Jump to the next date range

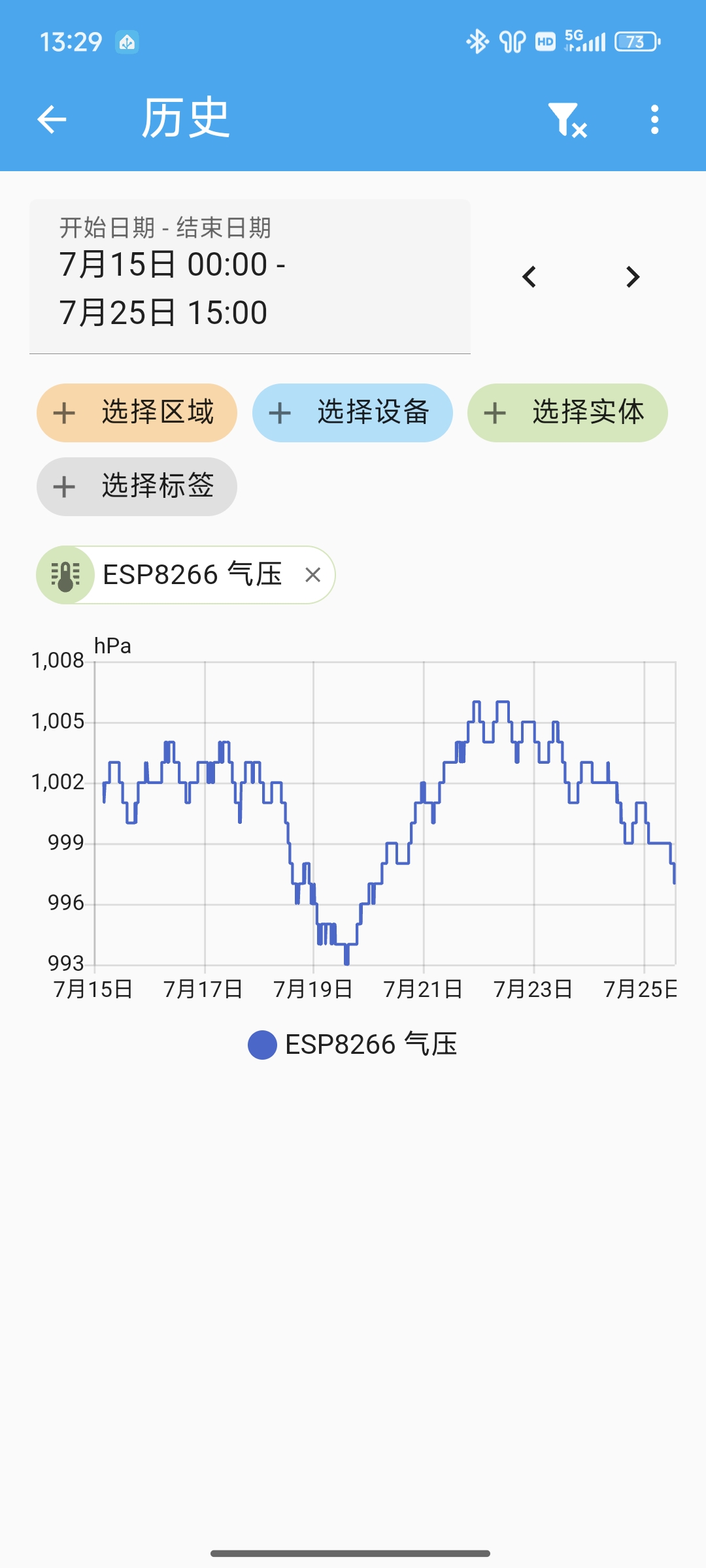(x=632, y=277)
